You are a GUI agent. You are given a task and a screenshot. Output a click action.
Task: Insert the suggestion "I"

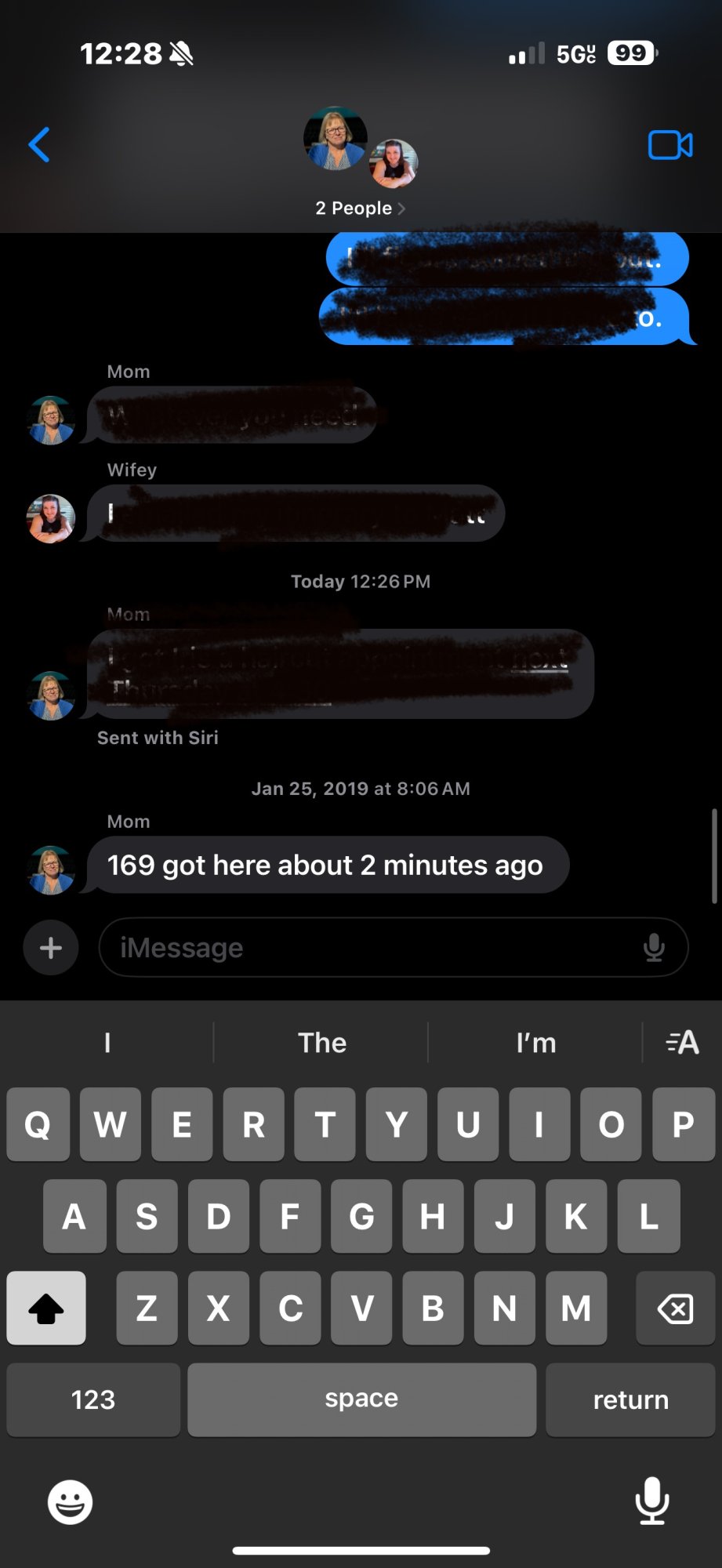[x=107, y=1043]
